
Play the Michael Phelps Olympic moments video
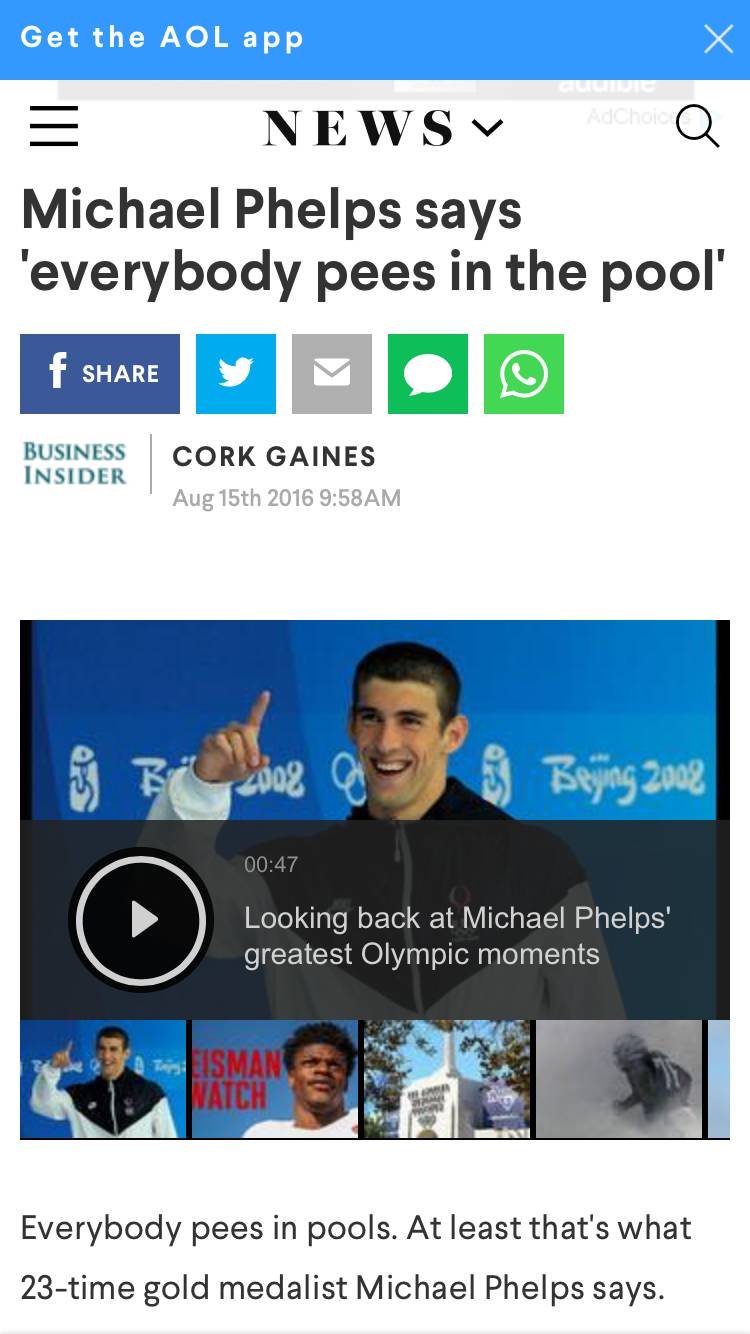coord(141,919)
